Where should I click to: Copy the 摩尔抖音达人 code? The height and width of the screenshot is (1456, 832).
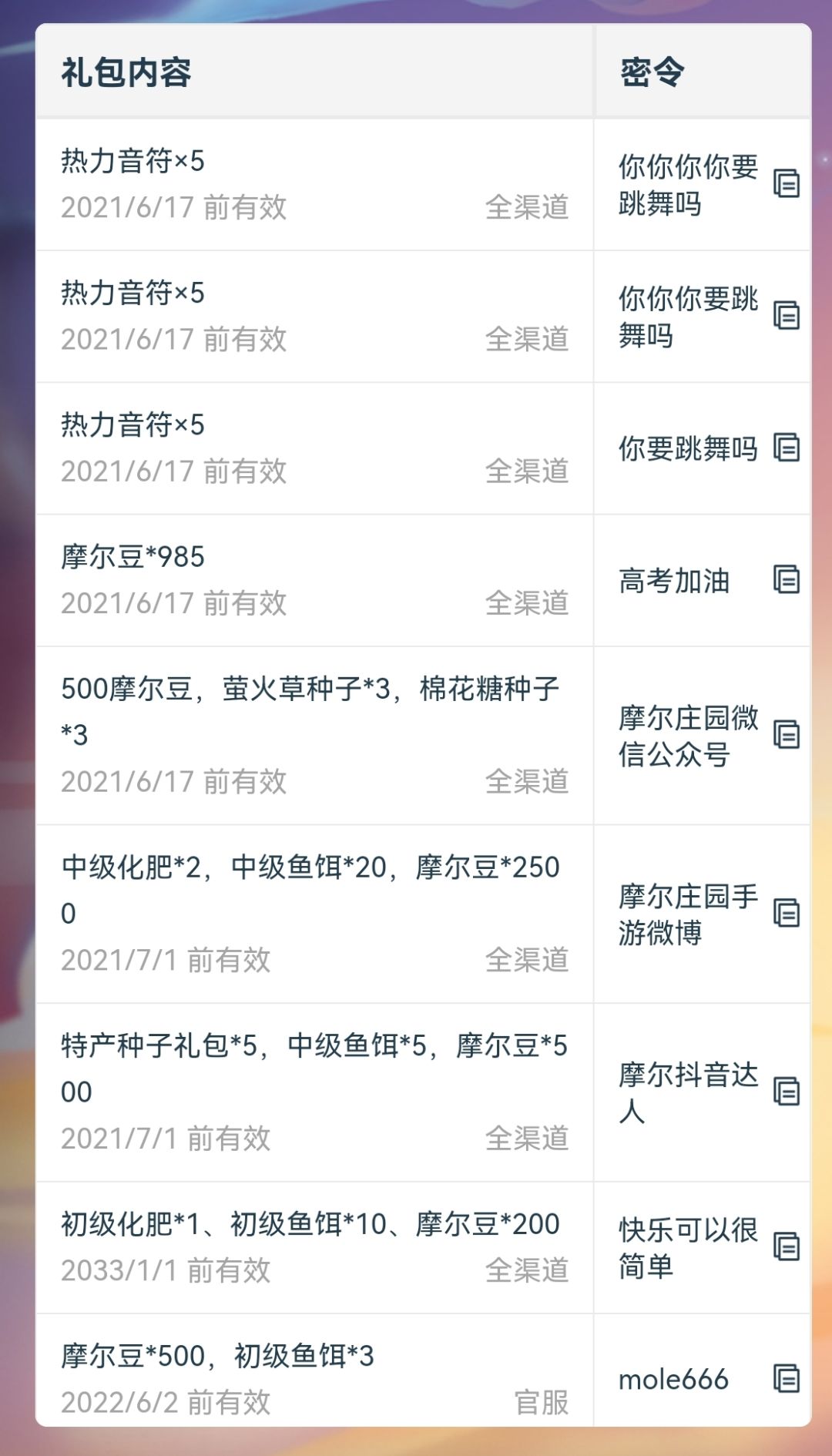pos(787,1092)
